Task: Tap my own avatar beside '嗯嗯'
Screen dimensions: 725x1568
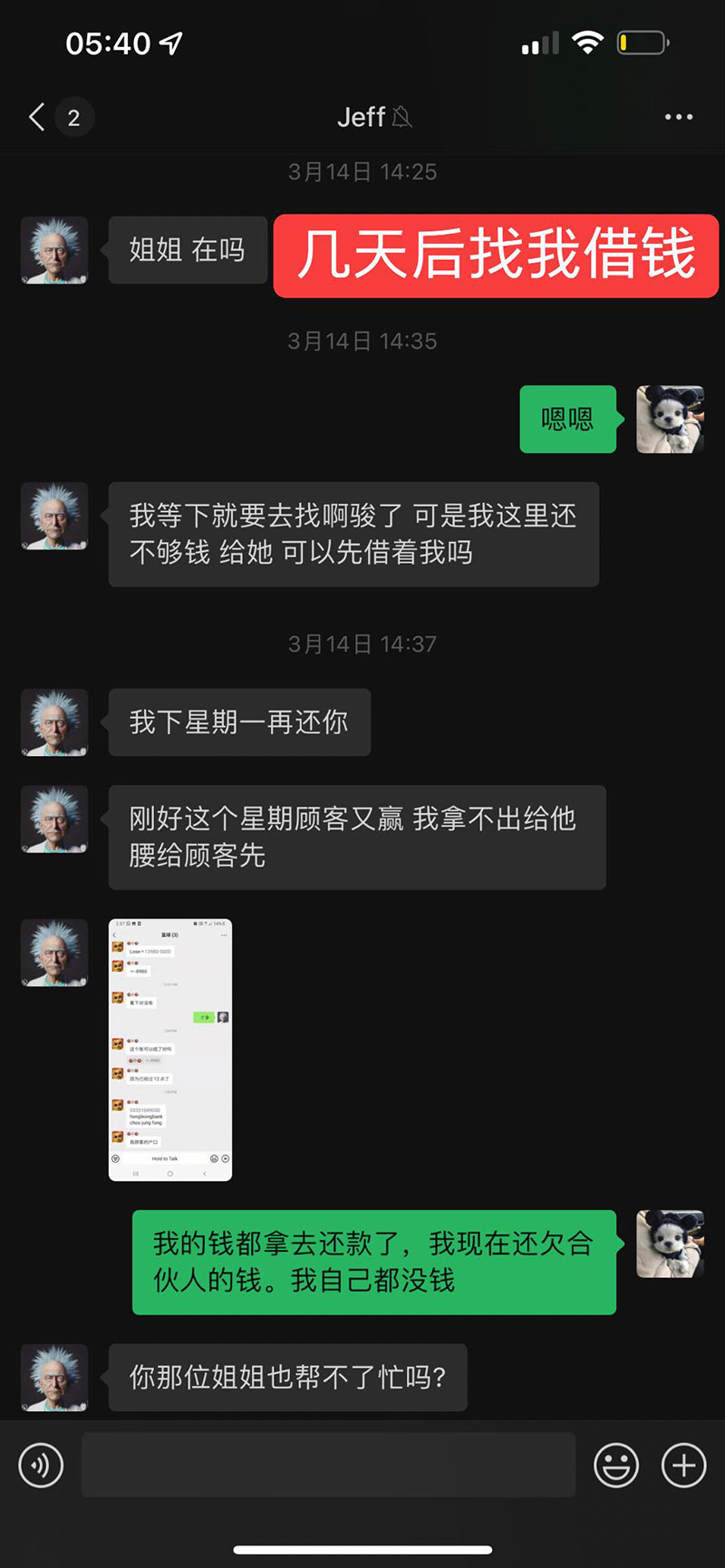Action: 670,419
